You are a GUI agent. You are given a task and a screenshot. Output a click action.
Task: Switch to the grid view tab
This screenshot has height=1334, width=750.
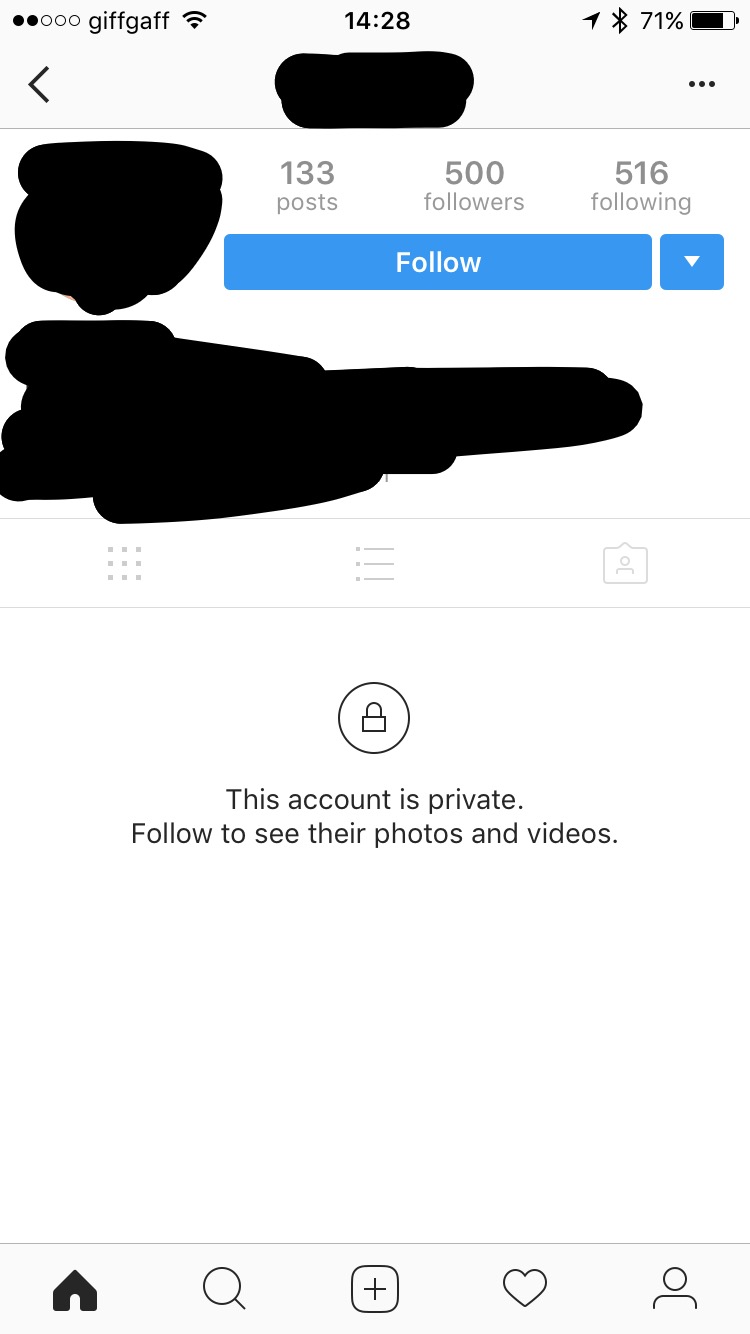pos(124,563)
